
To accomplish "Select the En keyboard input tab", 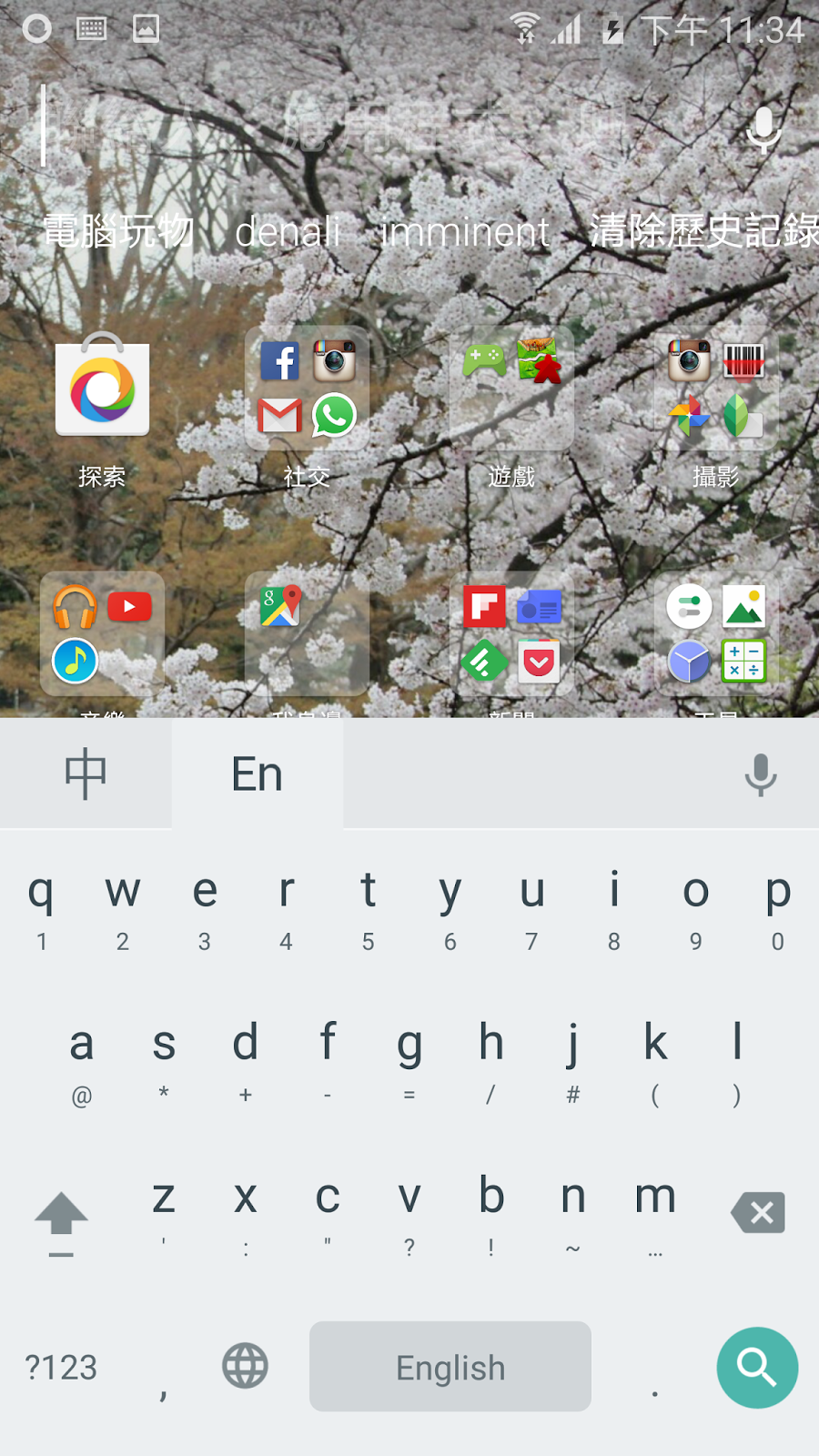I will click(258, 774).
